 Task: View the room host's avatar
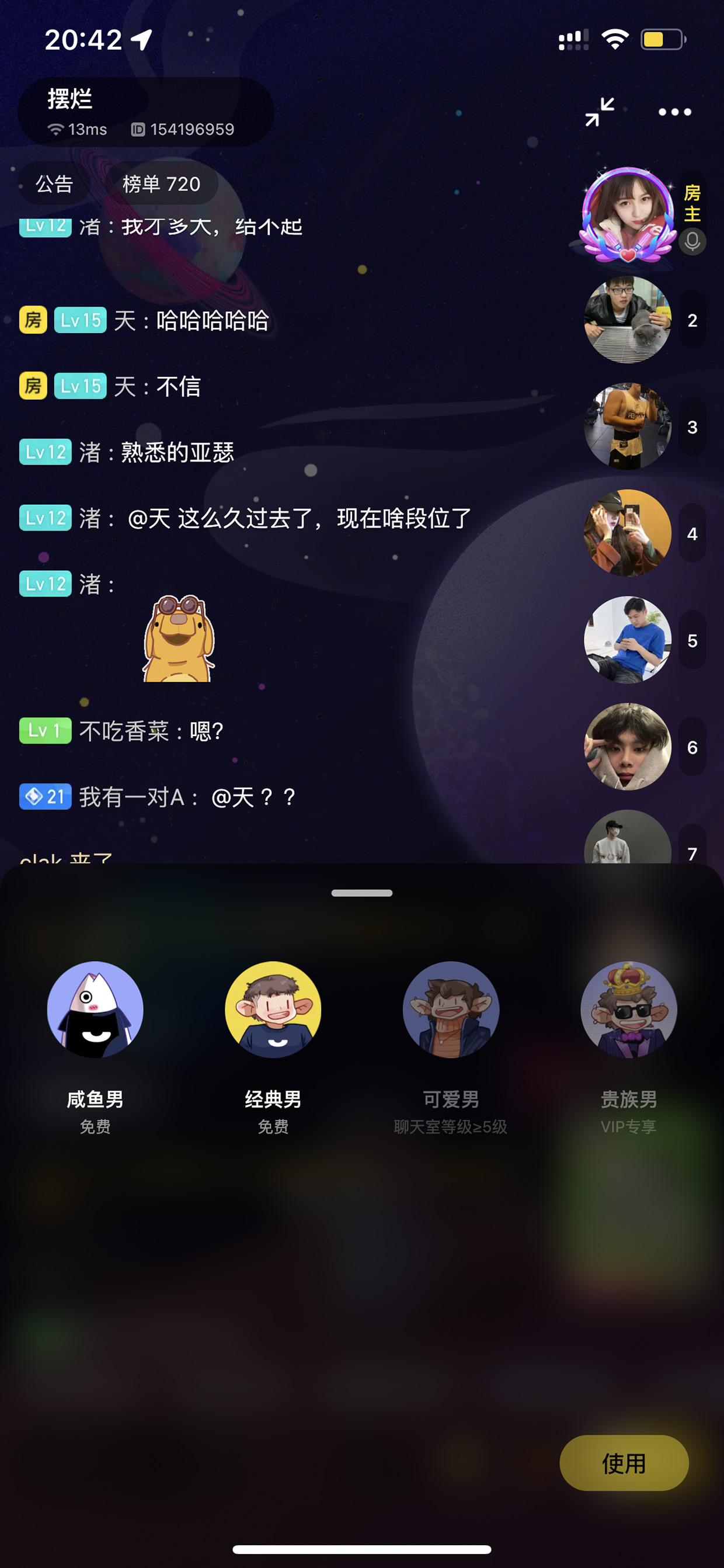pos(628,214)
